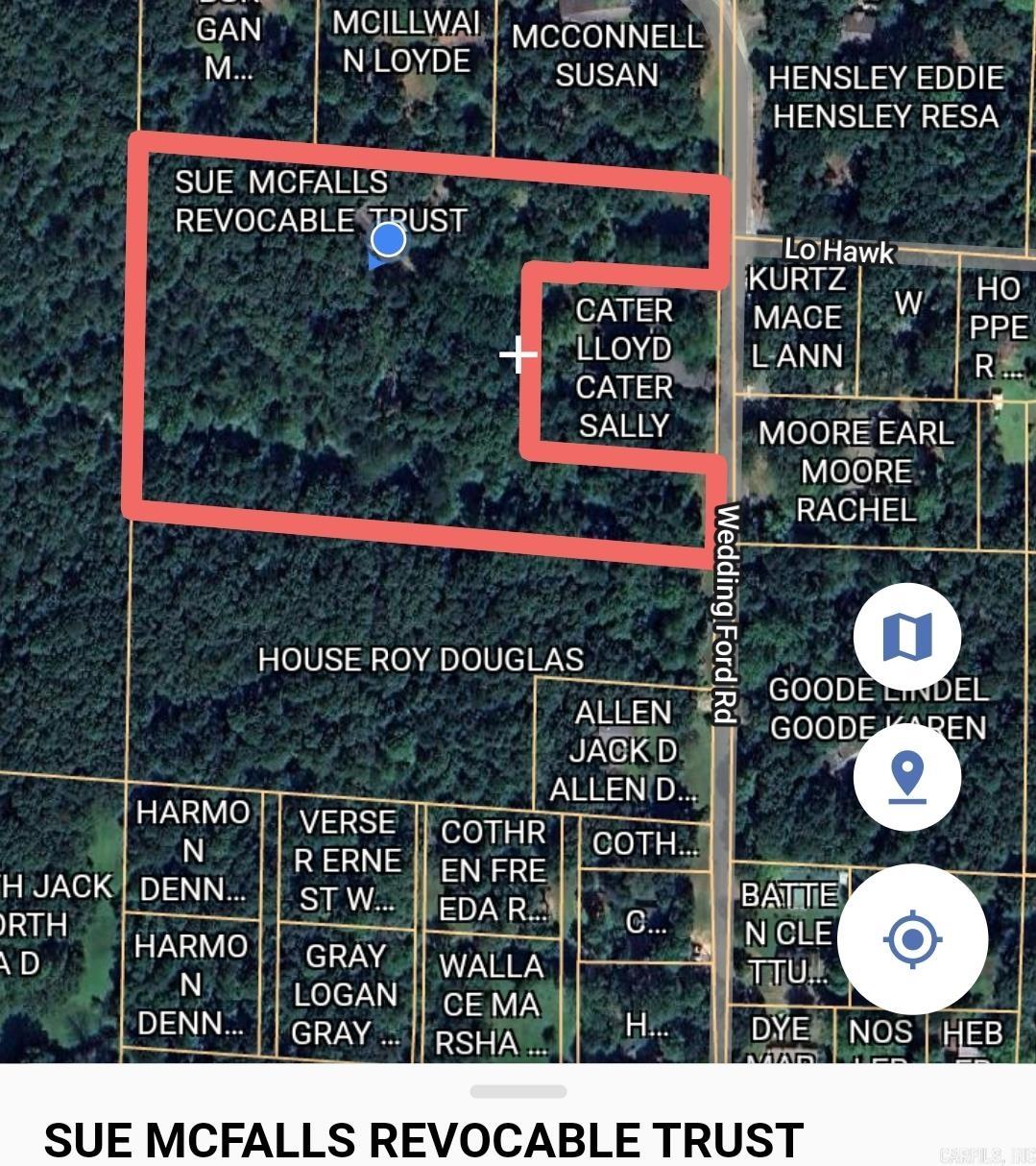Screen dimensions: 1036x1166
Task: Expand the Sue McFalls Revocable Trust sheet handle
Action: (518, 1091)
